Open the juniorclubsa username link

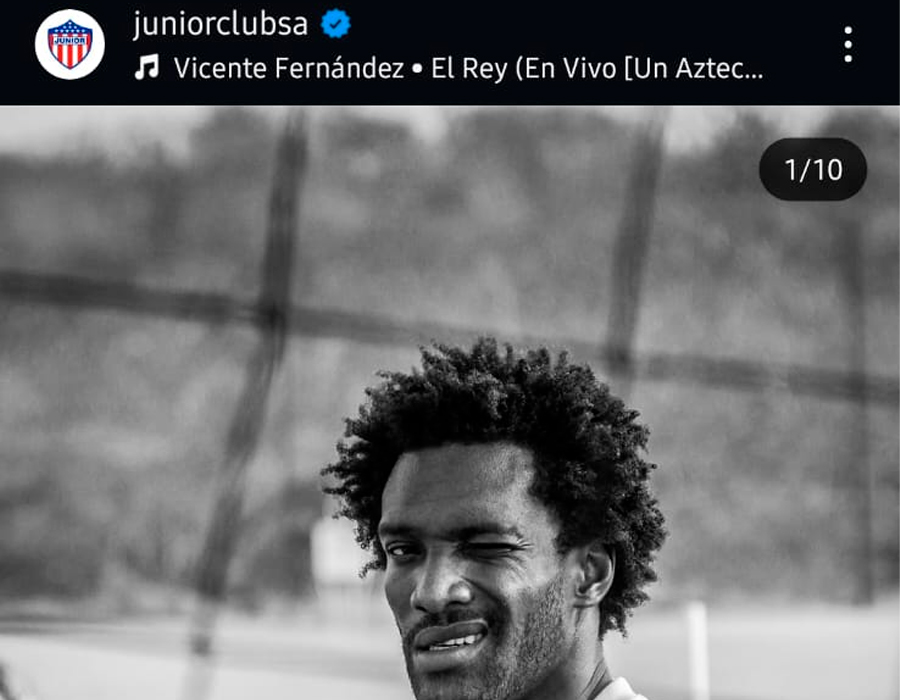click(x=220, y=24)
